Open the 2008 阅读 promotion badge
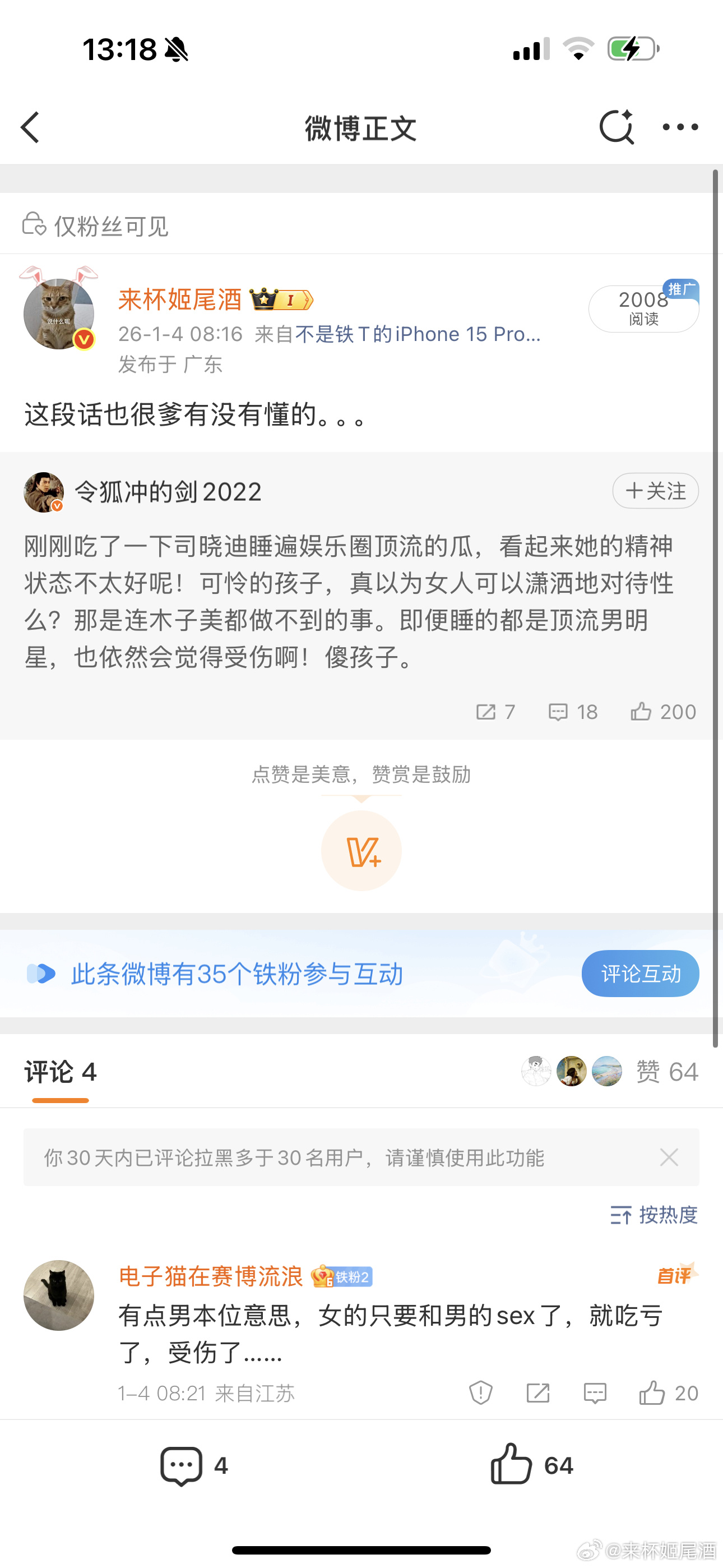Viewport: 723px width, 1568px height. tap(643, 308)
